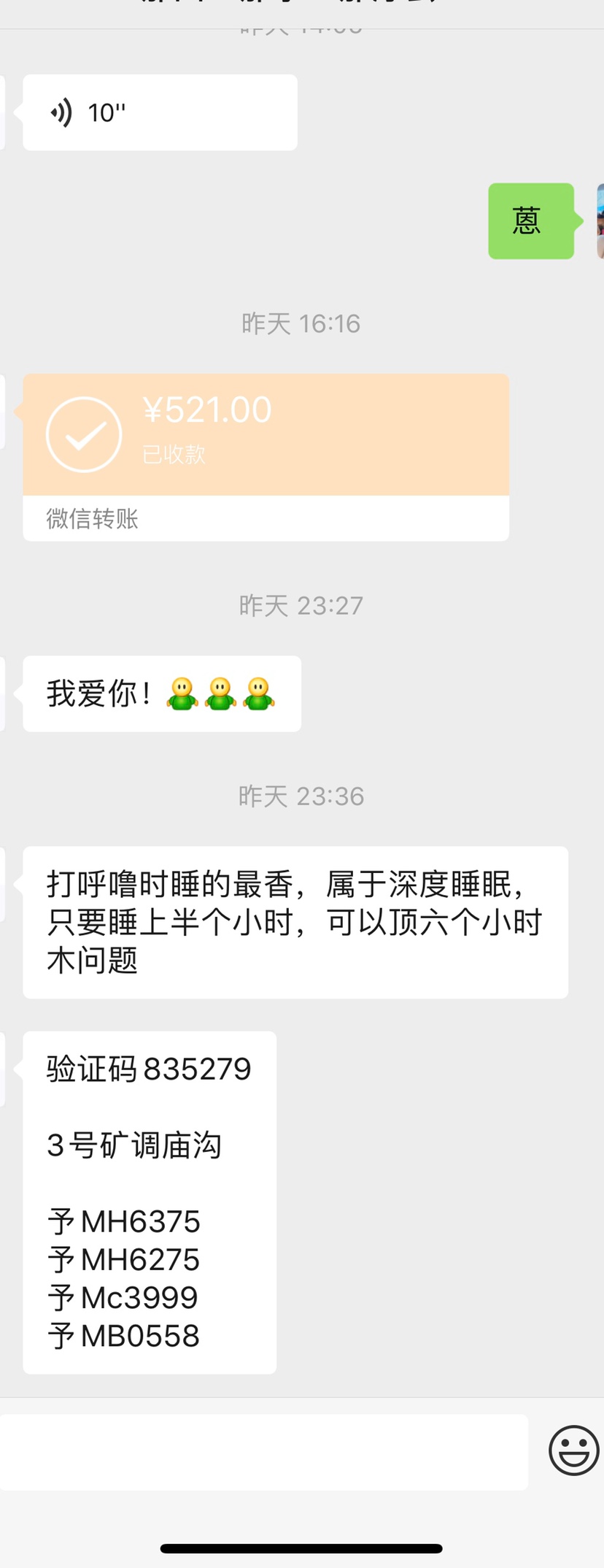This screenshot has height=1568, width=604.
Task: Play the 10-second voice message
Action: (x=159, y=112)
